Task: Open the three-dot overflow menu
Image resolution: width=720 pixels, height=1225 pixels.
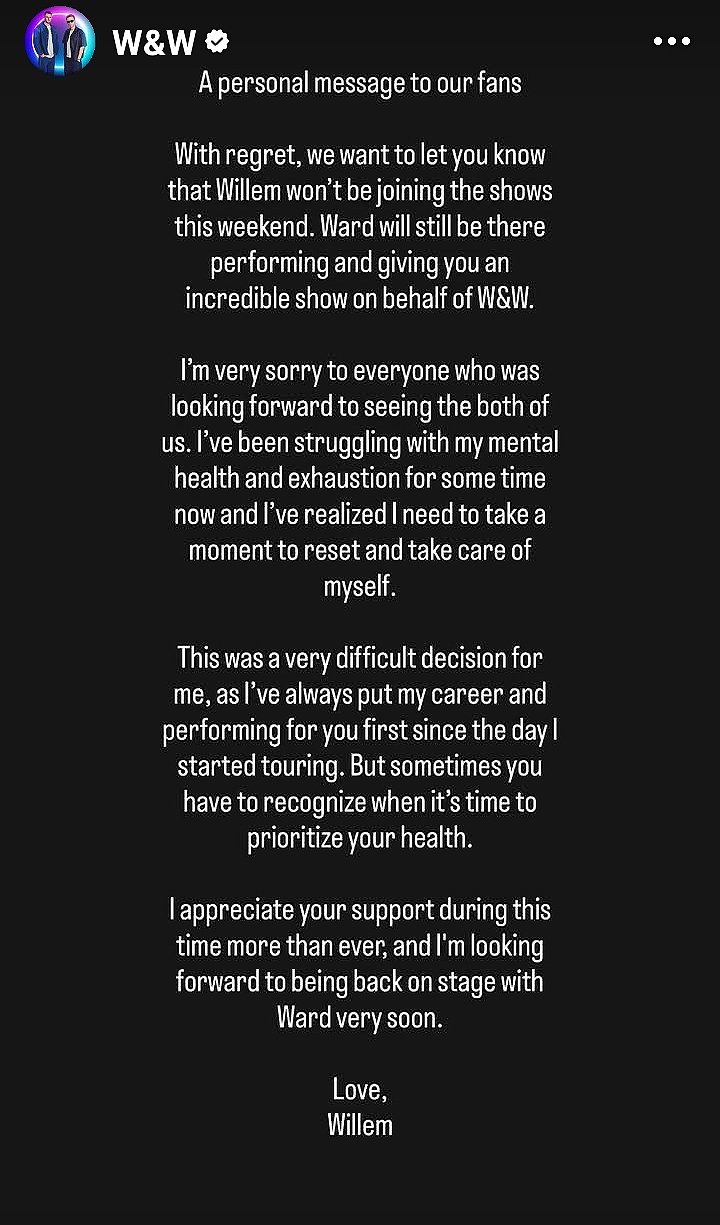Action: click(671, 42)
